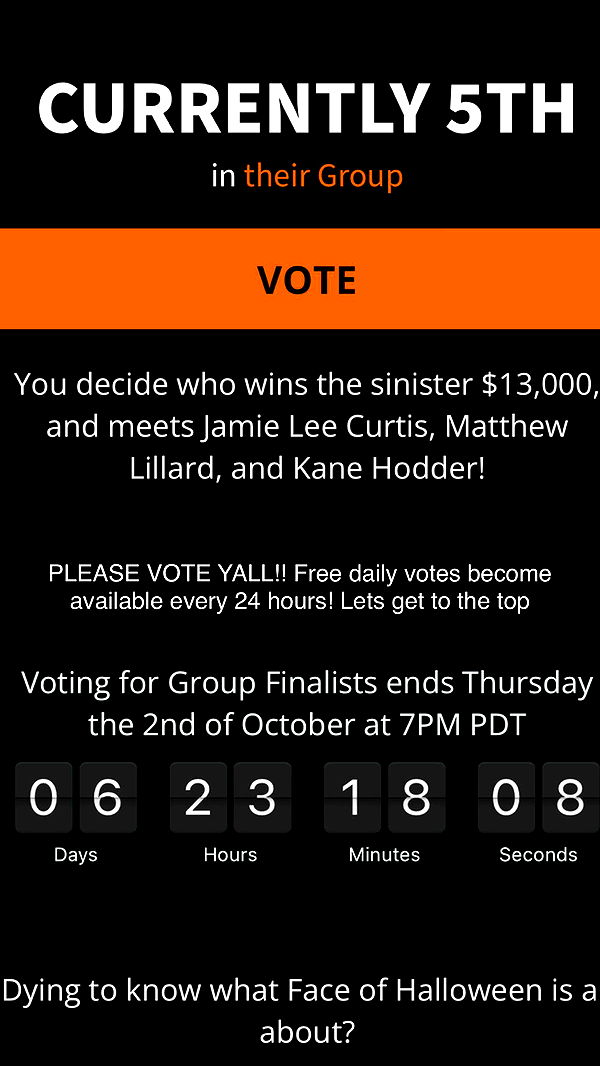
Task: Open the "their Group" link
Action: pos(323,177)
